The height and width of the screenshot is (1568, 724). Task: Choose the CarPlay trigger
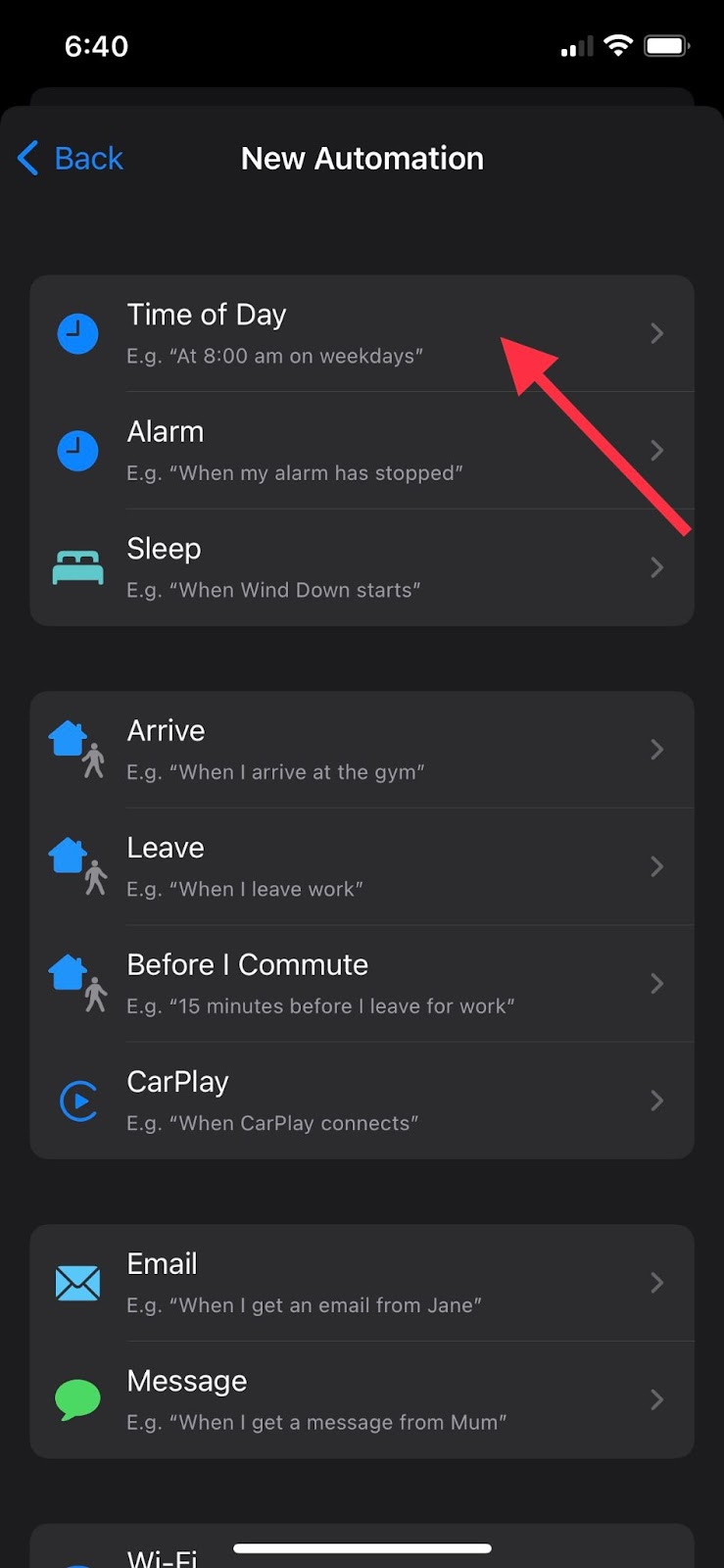(x=362, y=1101)
